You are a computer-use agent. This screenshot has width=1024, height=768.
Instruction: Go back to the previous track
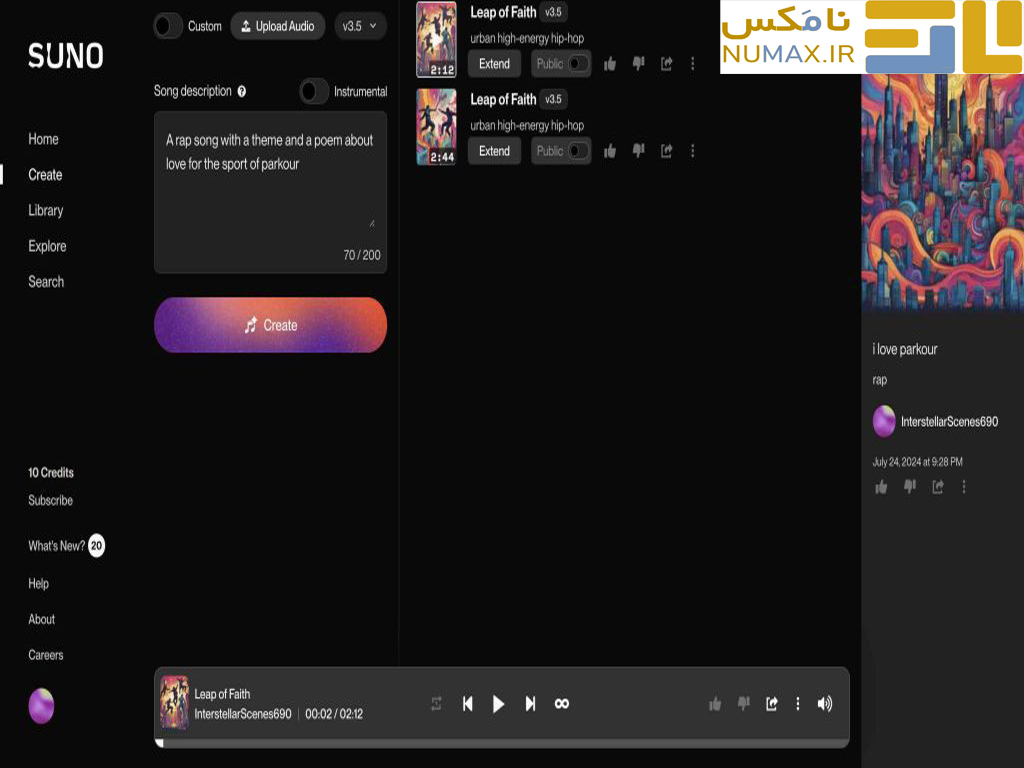(467, 704)
